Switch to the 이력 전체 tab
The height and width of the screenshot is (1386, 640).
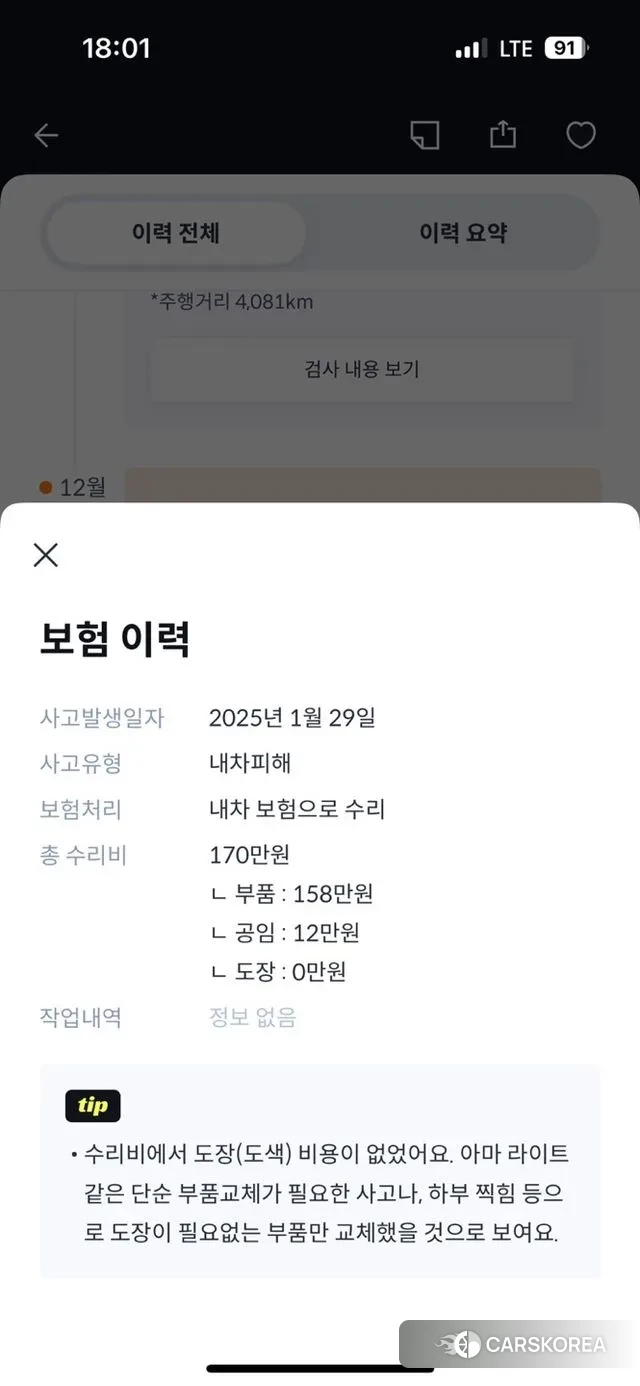coord(176,233)
